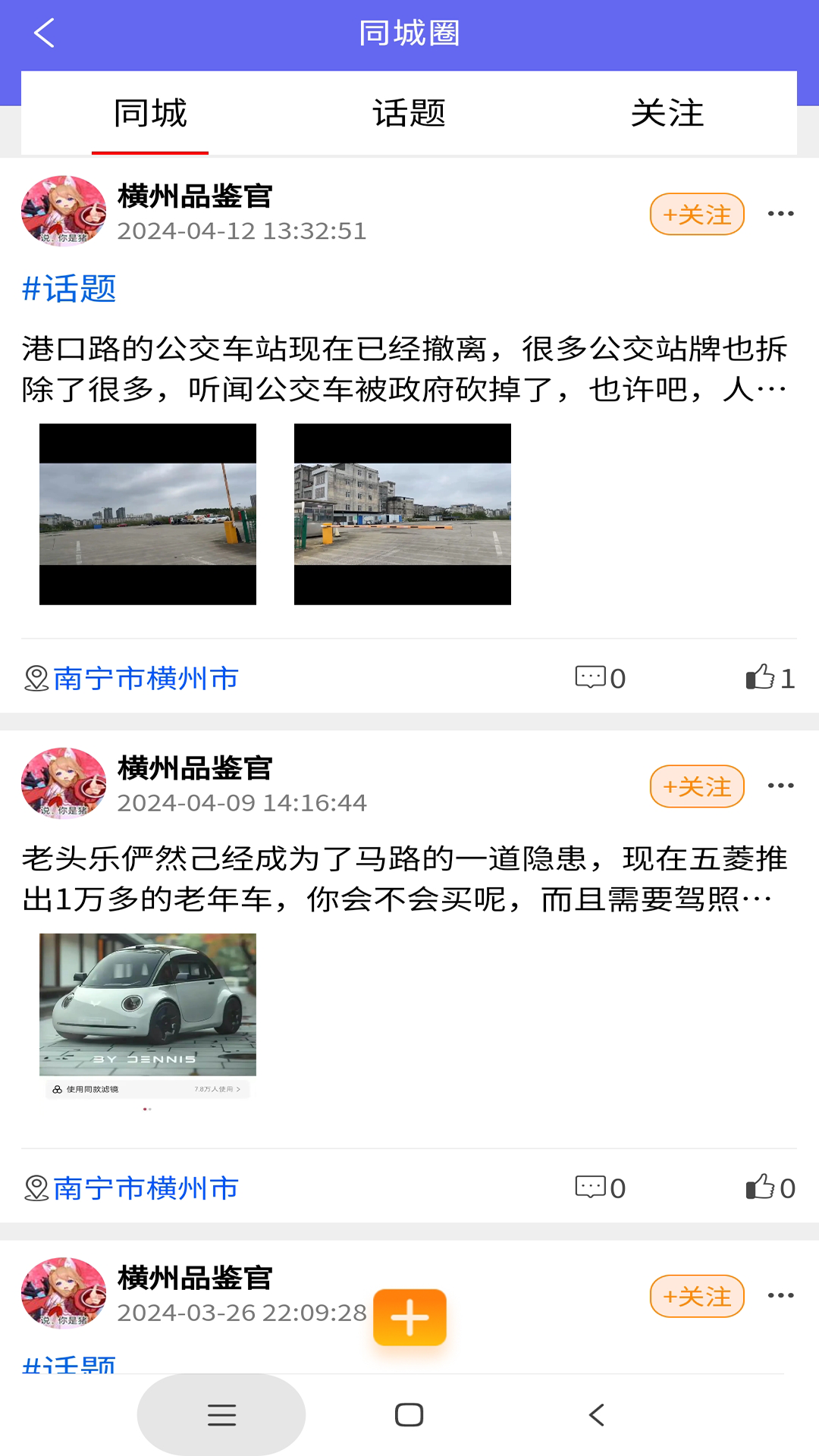Comment on the bus station post
Image resolution: width=819 pixels, height=1456 pixels.
(600, 677)
